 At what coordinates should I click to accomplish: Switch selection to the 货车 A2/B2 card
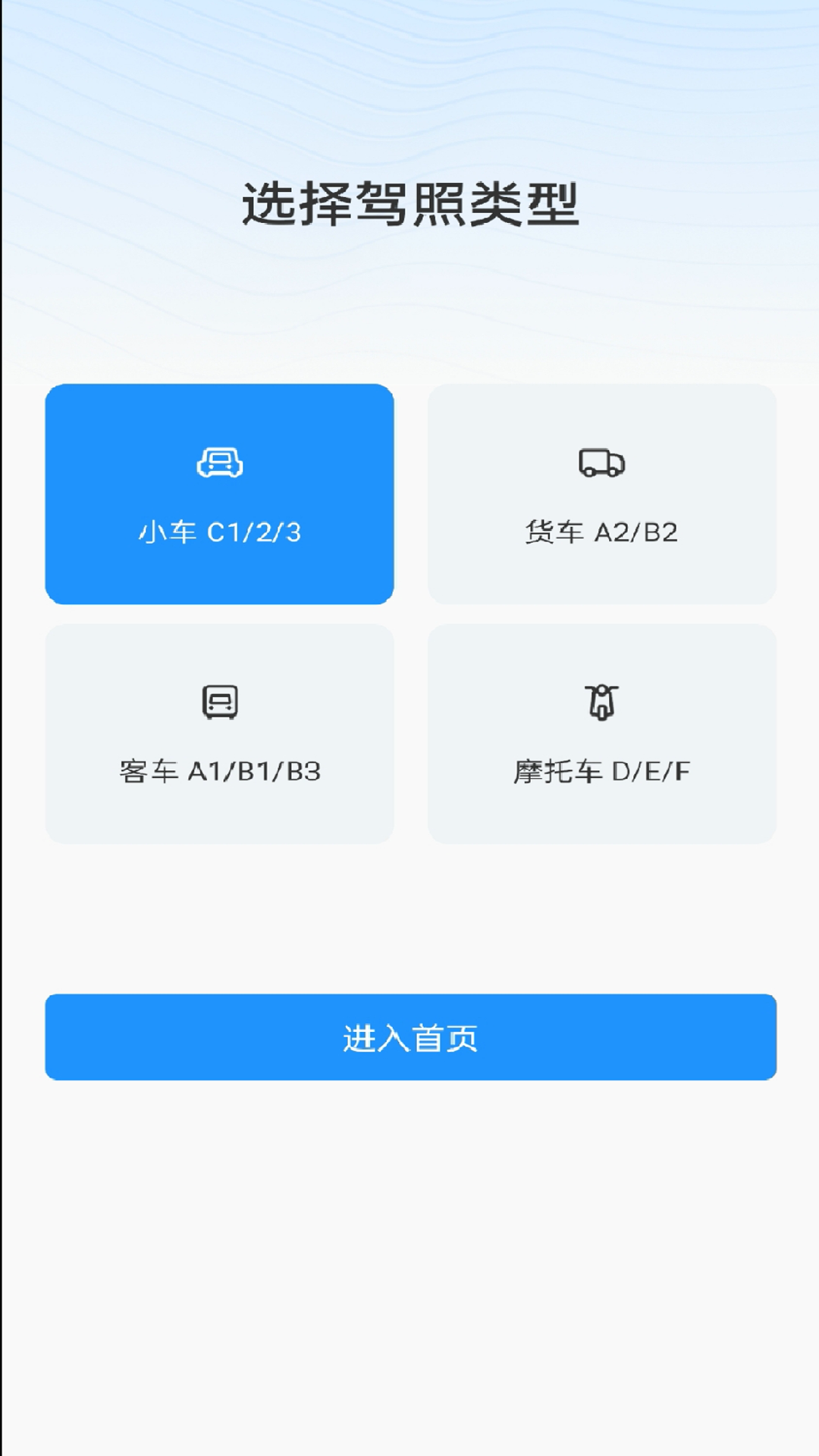pos(601,493)
